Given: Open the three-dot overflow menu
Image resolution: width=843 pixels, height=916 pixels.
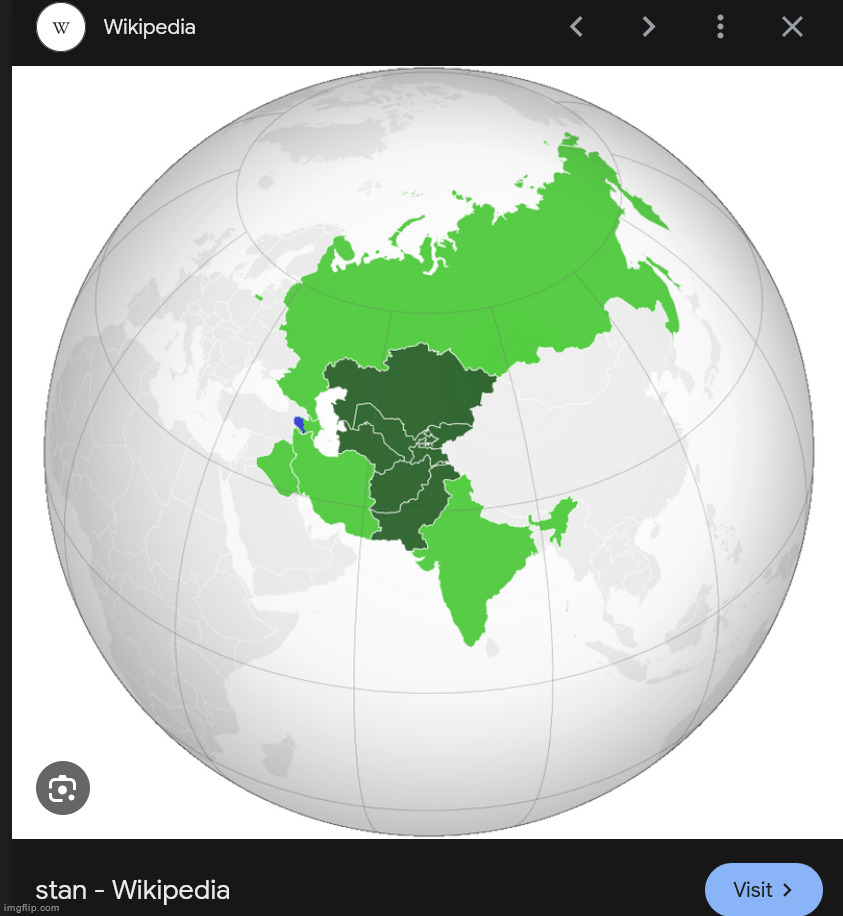Looking at the screenshot, I should point(720,27).
